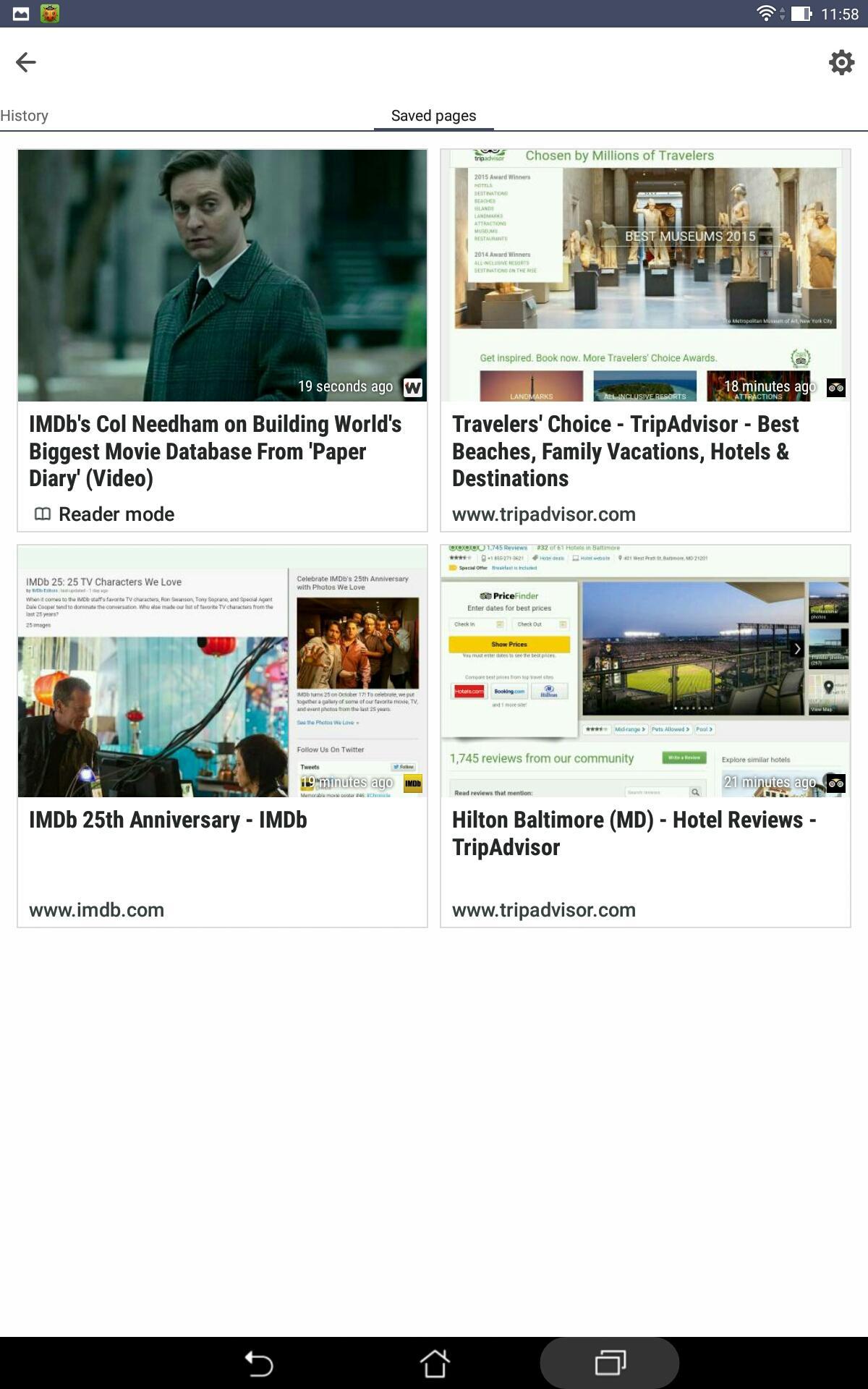Screen dimensions: 868x1389
Task: Open IMDb 25th Anniversary saved page
Action: coord(222,735)
